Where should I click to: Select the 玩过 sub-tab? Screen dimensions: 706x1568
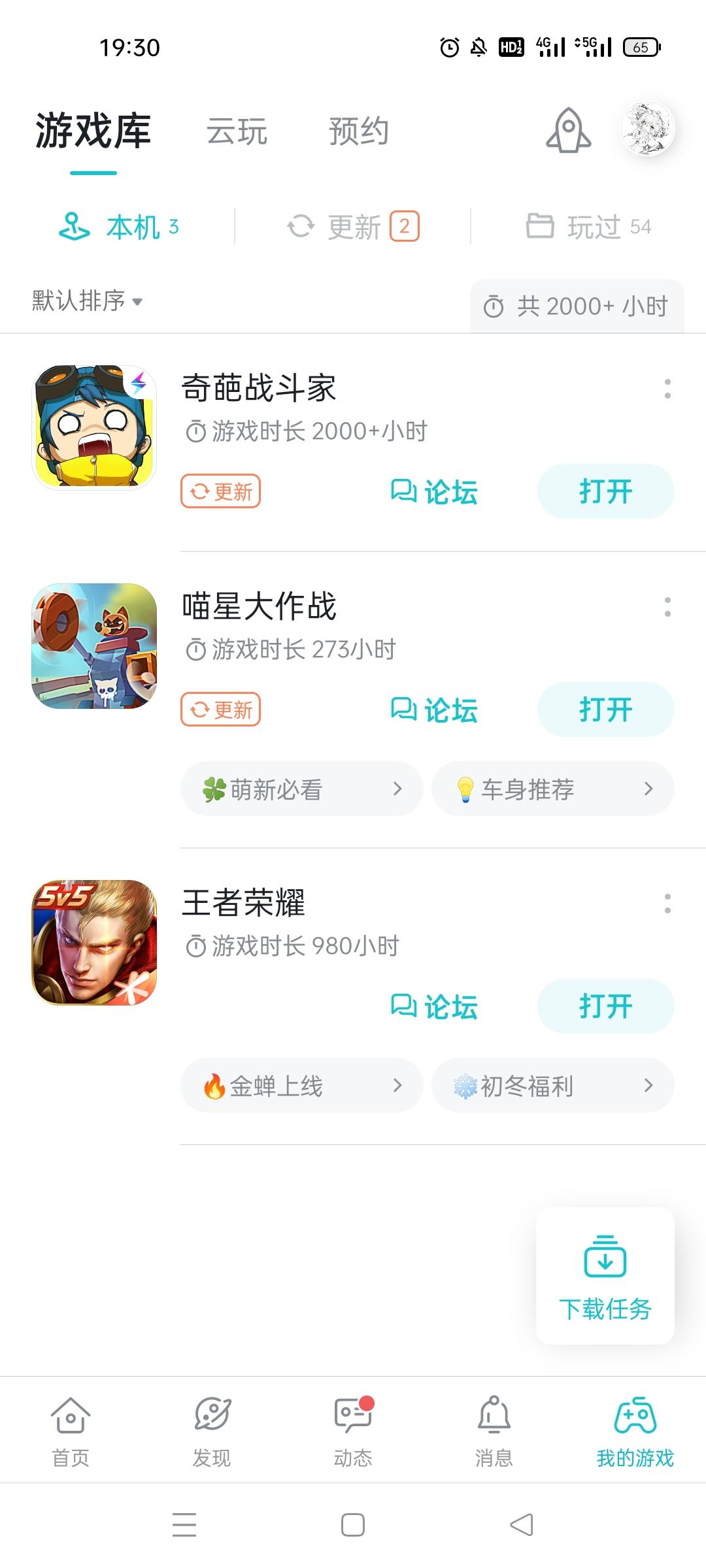tap(589, 227)
